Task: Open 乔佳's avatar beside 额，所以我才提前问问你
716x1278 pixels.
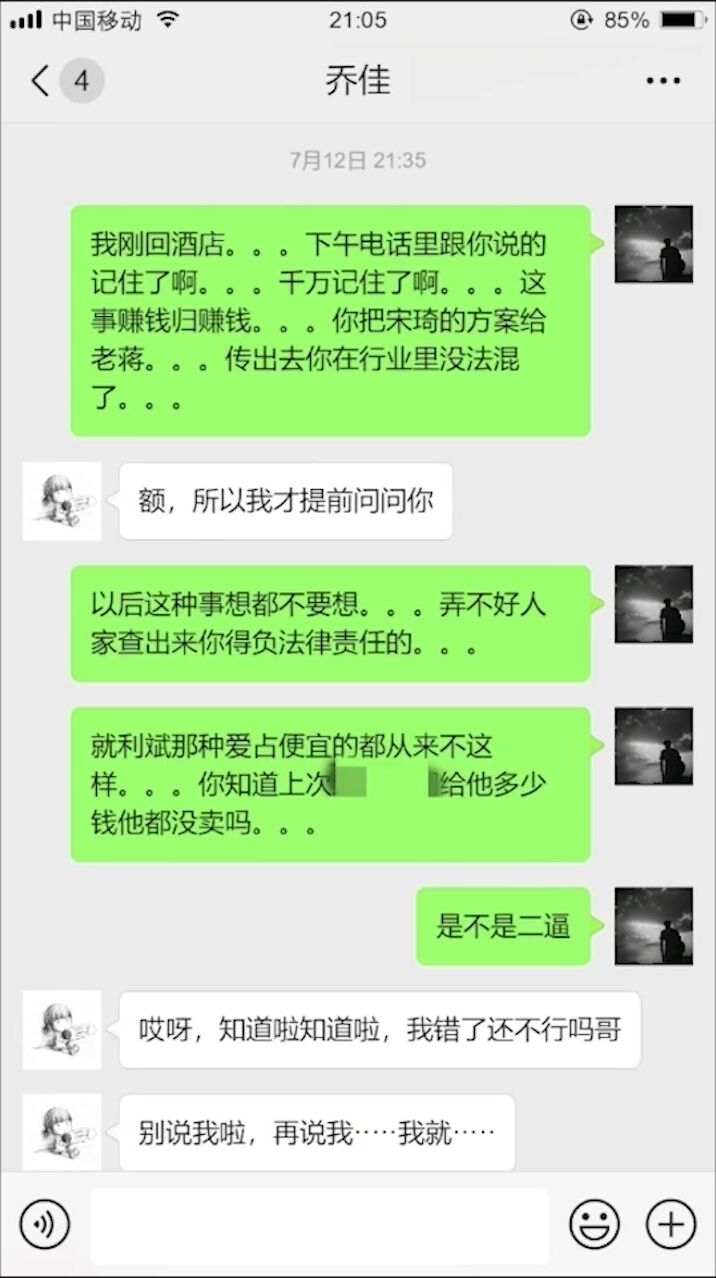Action: 62,501
